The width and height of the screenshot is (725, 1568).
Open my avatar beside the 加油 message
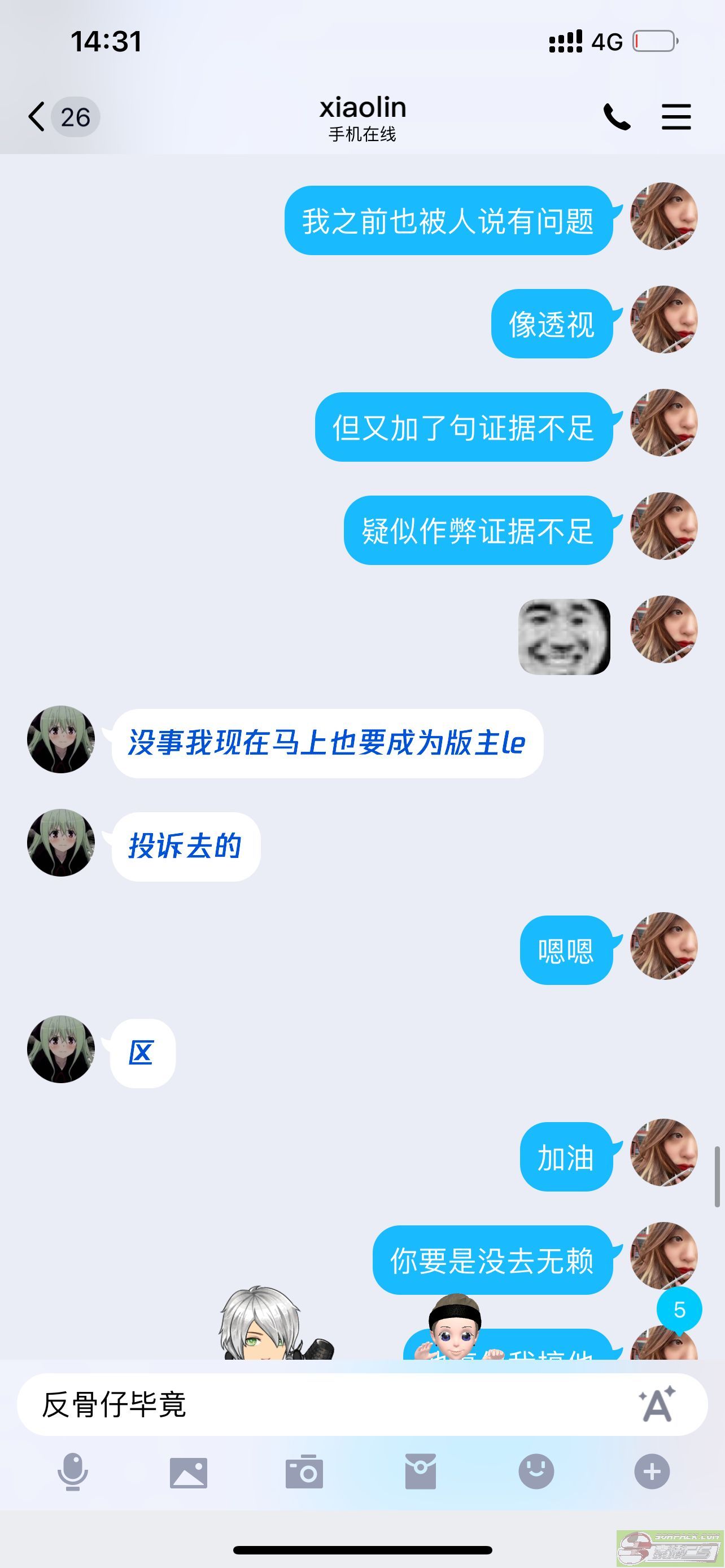coord(663,1152)
